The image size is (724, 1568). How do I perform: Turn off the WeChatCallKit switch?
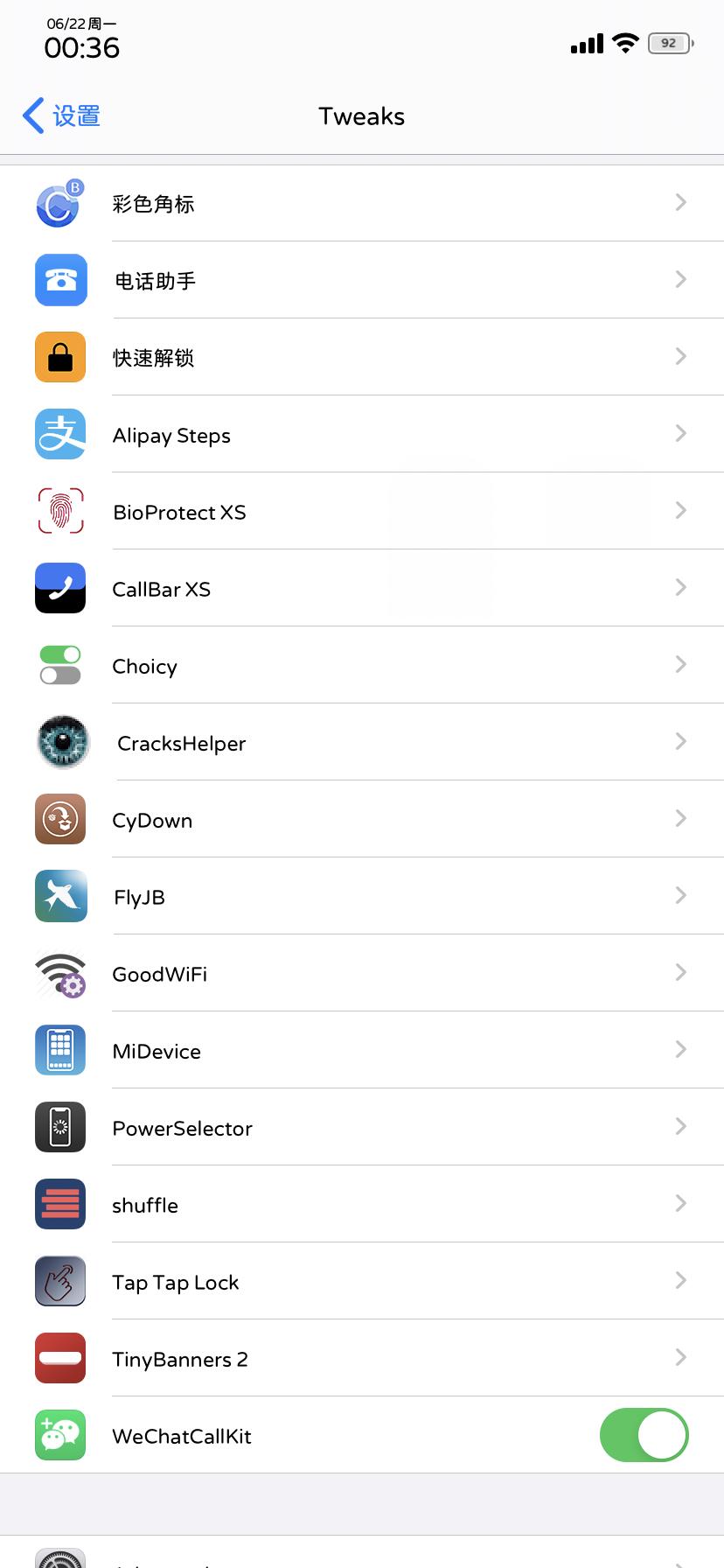[644, 1435]
